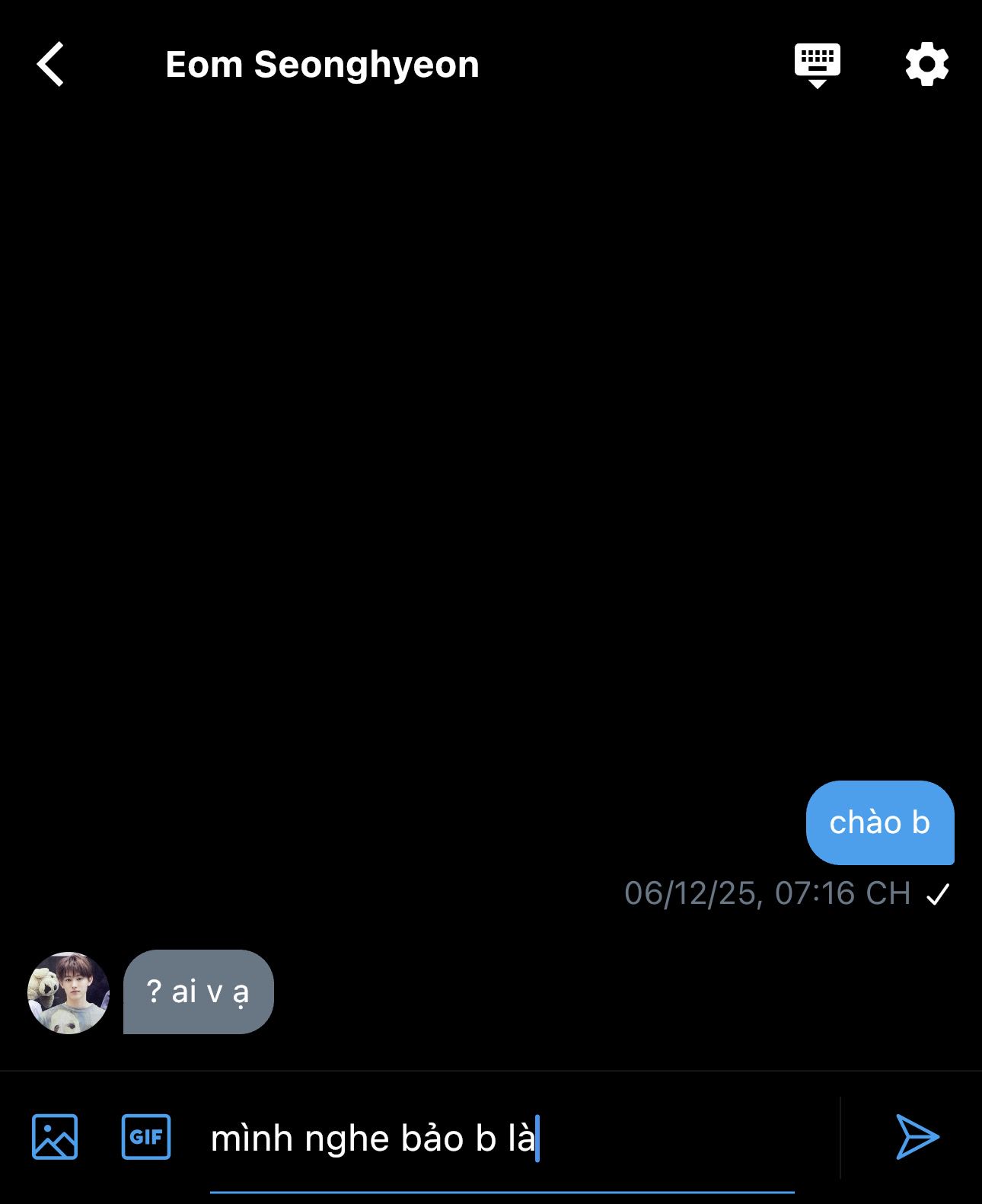This screenshot has height=1204, width=982.
Task: Open the GIF picker
Action: [x=146, y=1137]
